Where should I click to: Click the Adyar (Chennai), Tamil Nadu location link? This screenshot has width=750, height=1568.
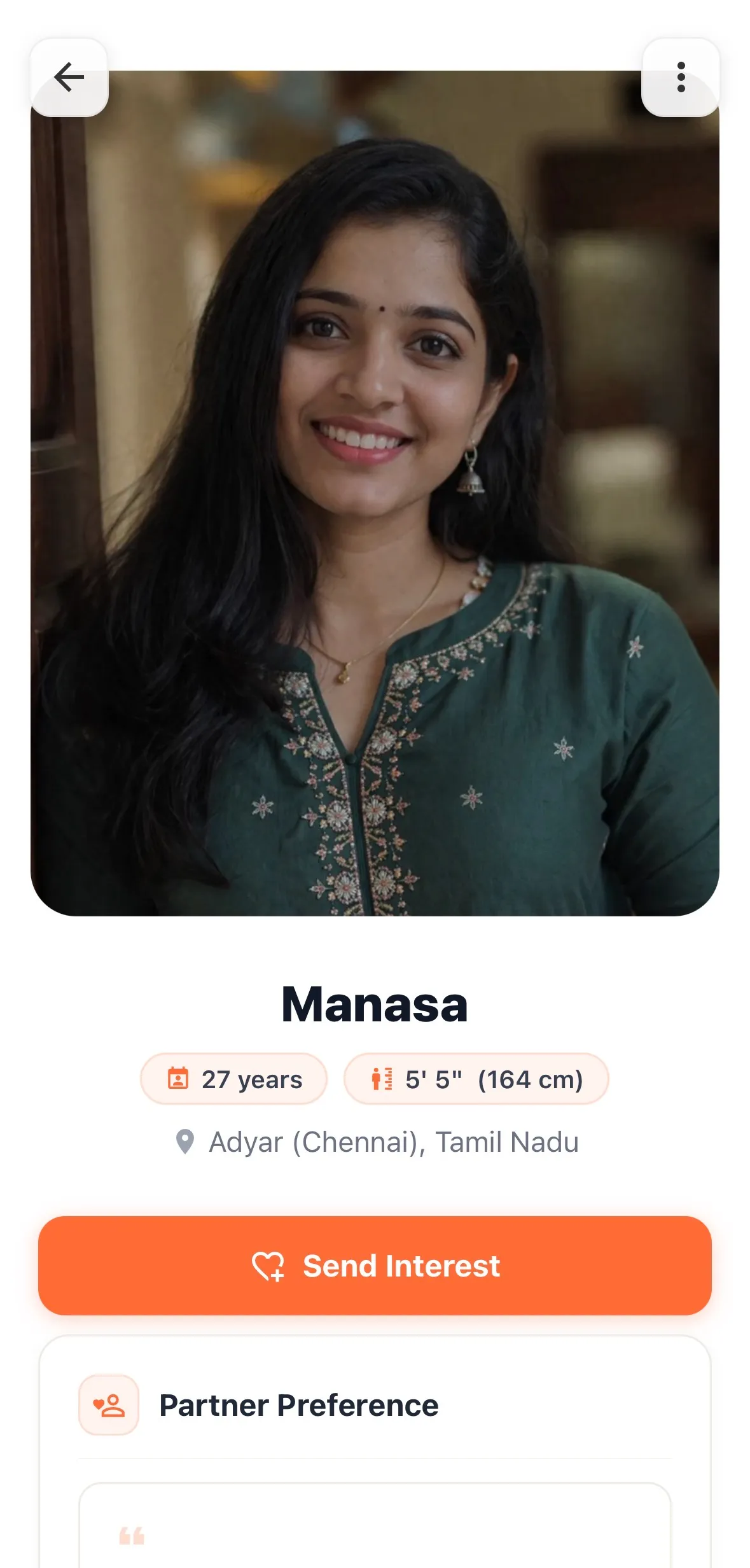coord(394,1140)
